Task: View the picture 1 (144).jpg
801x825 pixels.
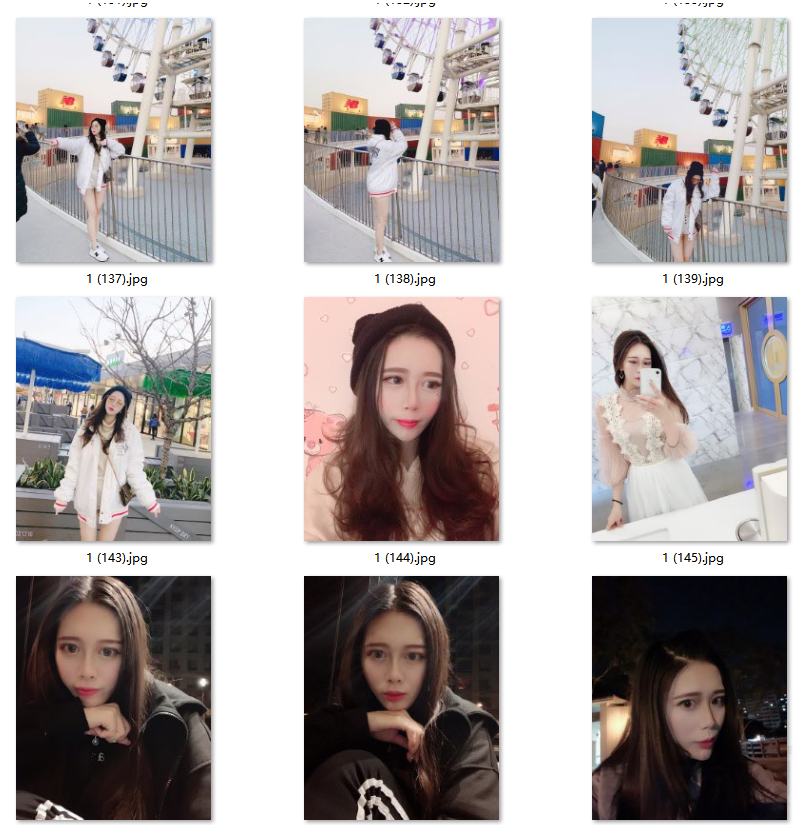Action: point(401,418)
